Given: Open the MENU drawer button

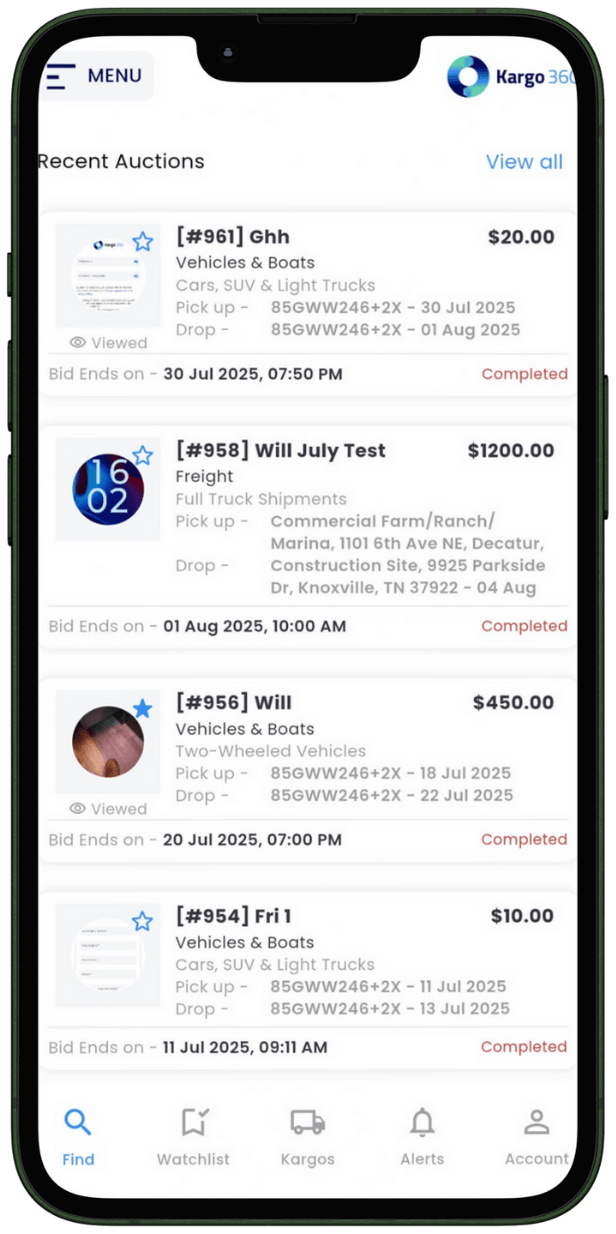Looking at the screenshot, I should 96,76.
